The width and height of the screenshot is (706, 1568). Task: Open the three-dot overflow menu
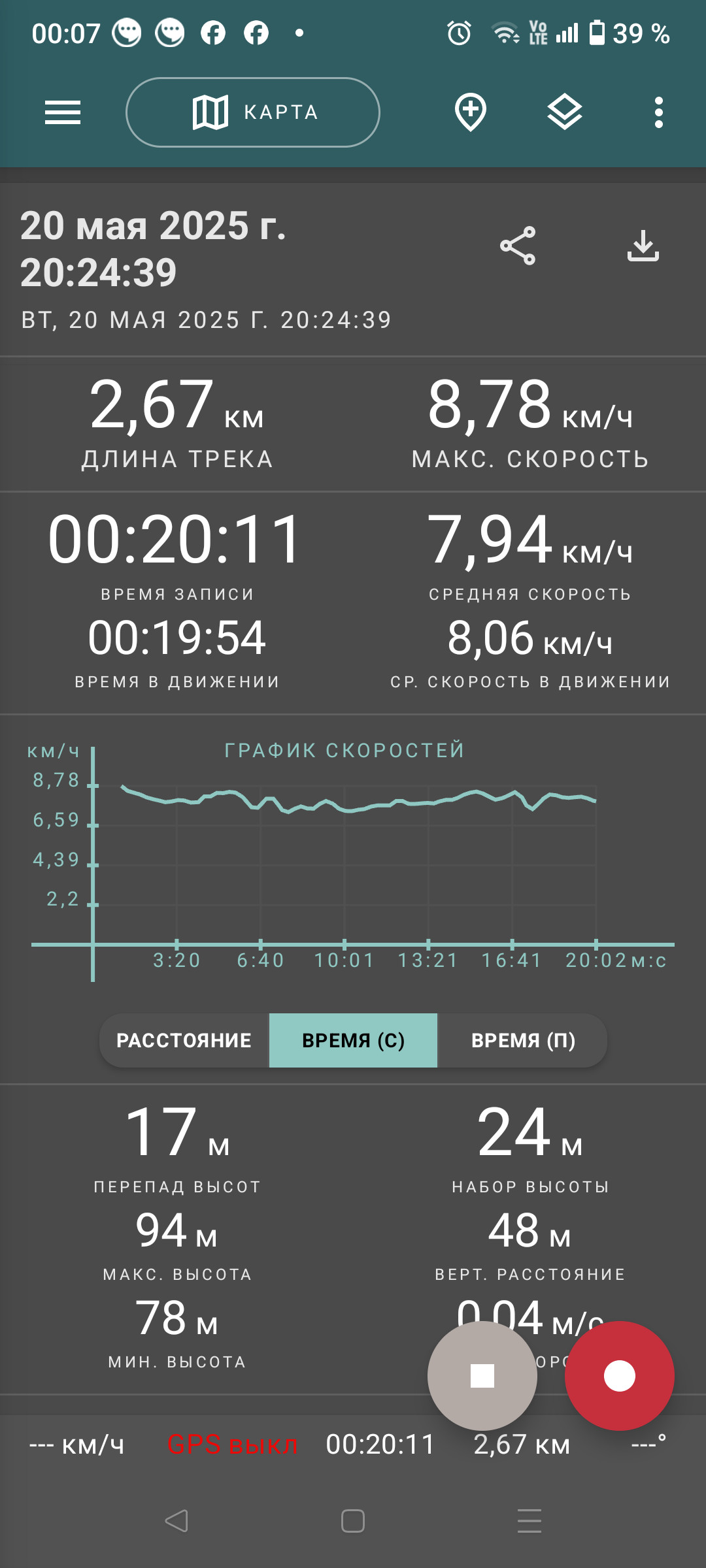point(659,112)
